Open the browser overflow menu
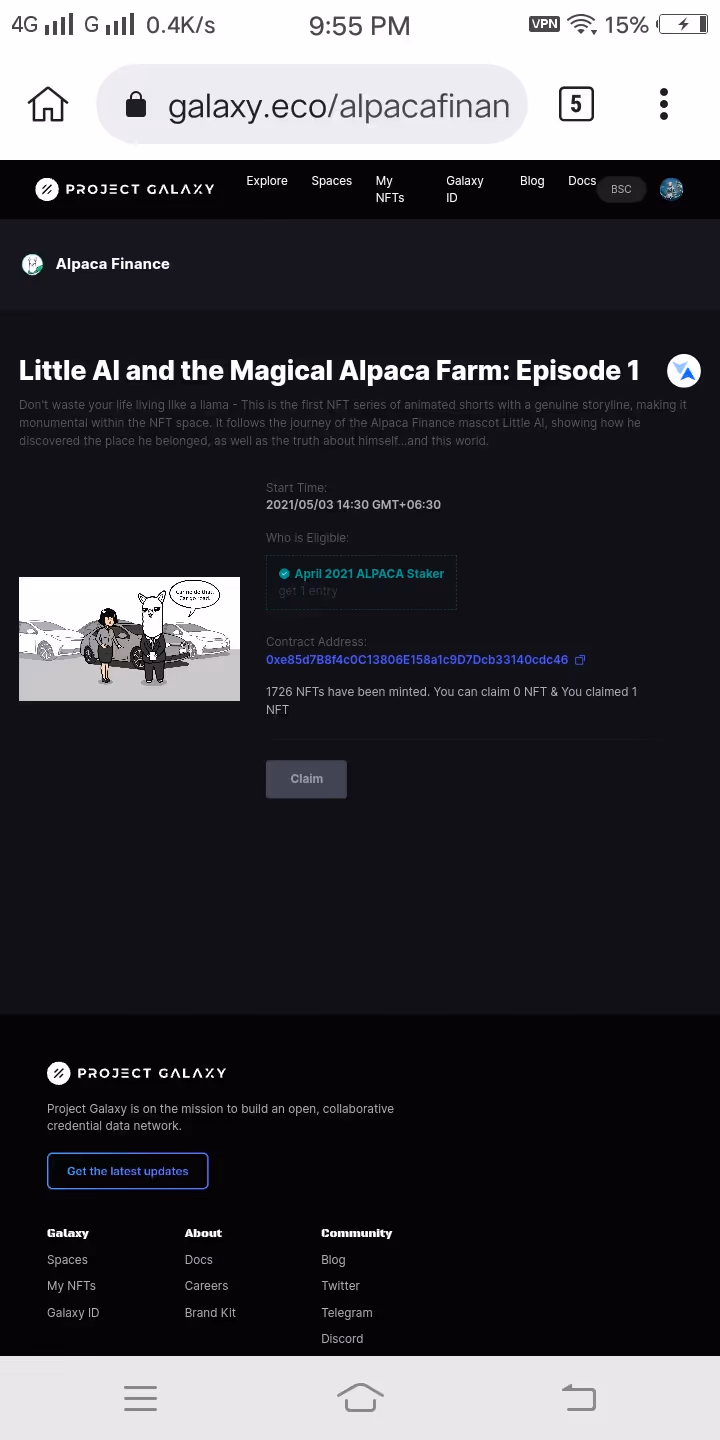The image size is (720, 1440). coord(664,104)
